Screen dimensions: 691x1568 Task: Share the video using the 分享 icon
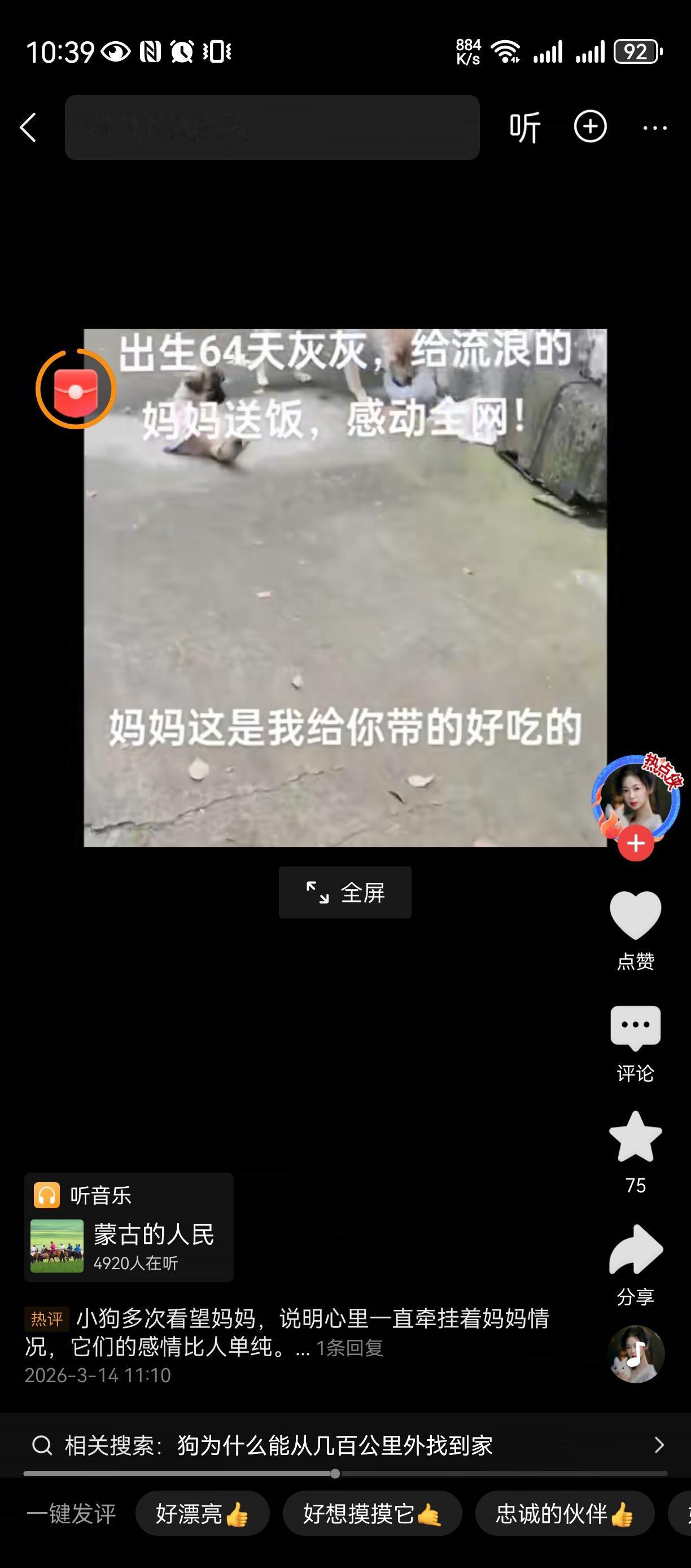(x=636, y=1248)
